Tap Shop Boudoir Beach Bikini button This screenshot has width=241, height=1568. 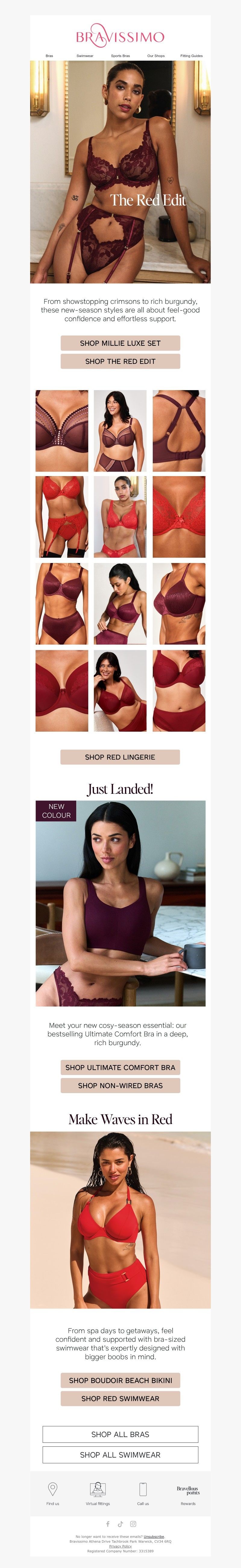click(120, 1381)
